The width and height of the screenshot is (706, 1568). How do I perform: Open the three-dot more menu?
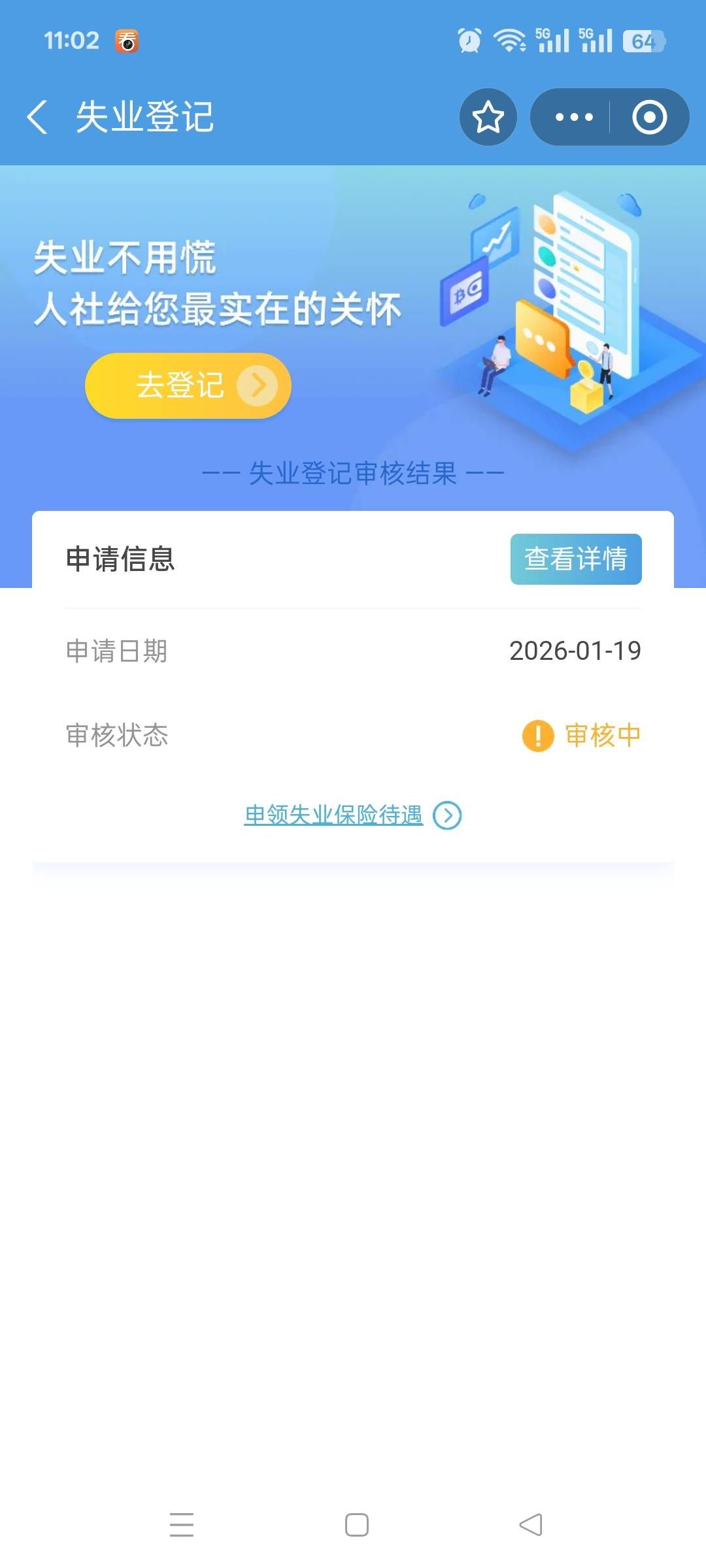tap(573, 118)
